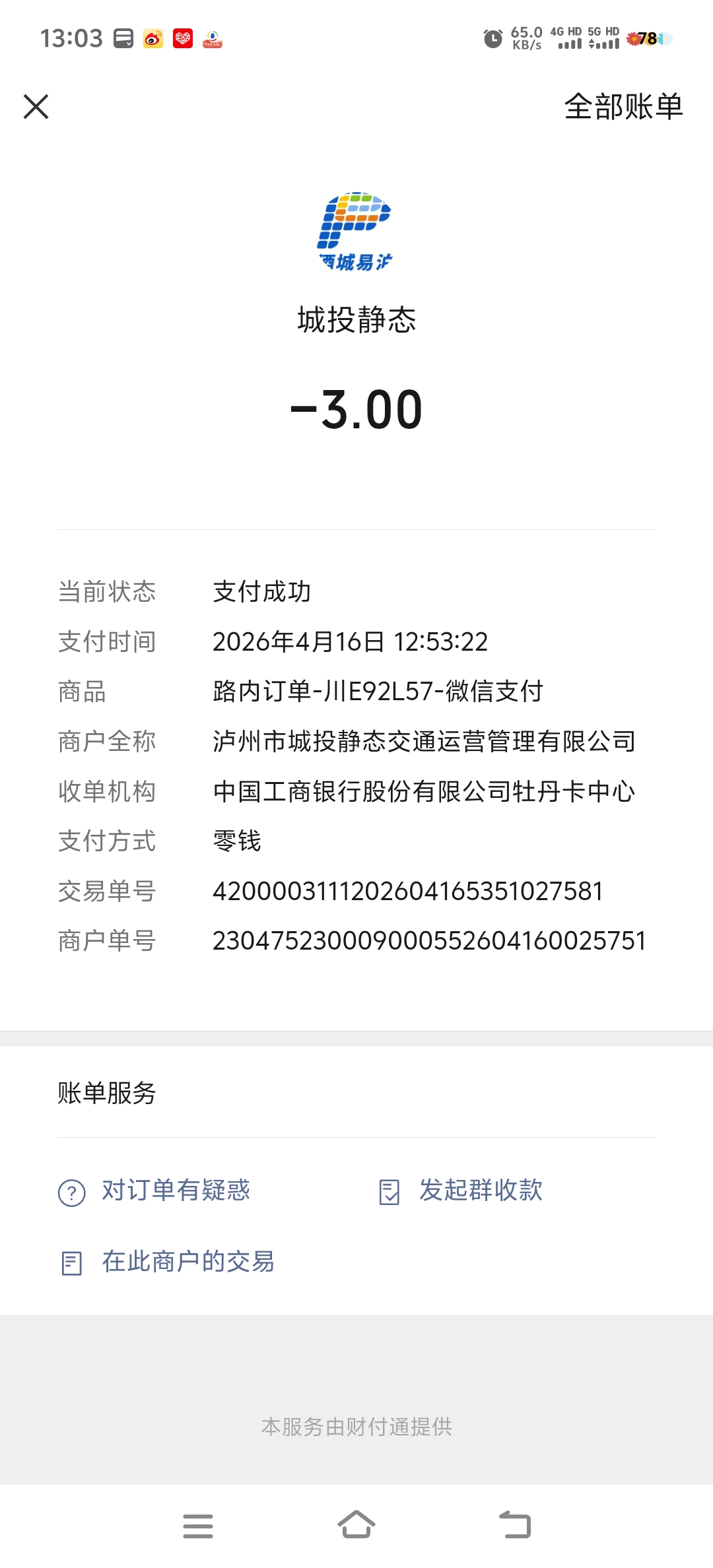Go to the system home screen
Viewport: 713px width, 1568px height.
point(356,1525)
